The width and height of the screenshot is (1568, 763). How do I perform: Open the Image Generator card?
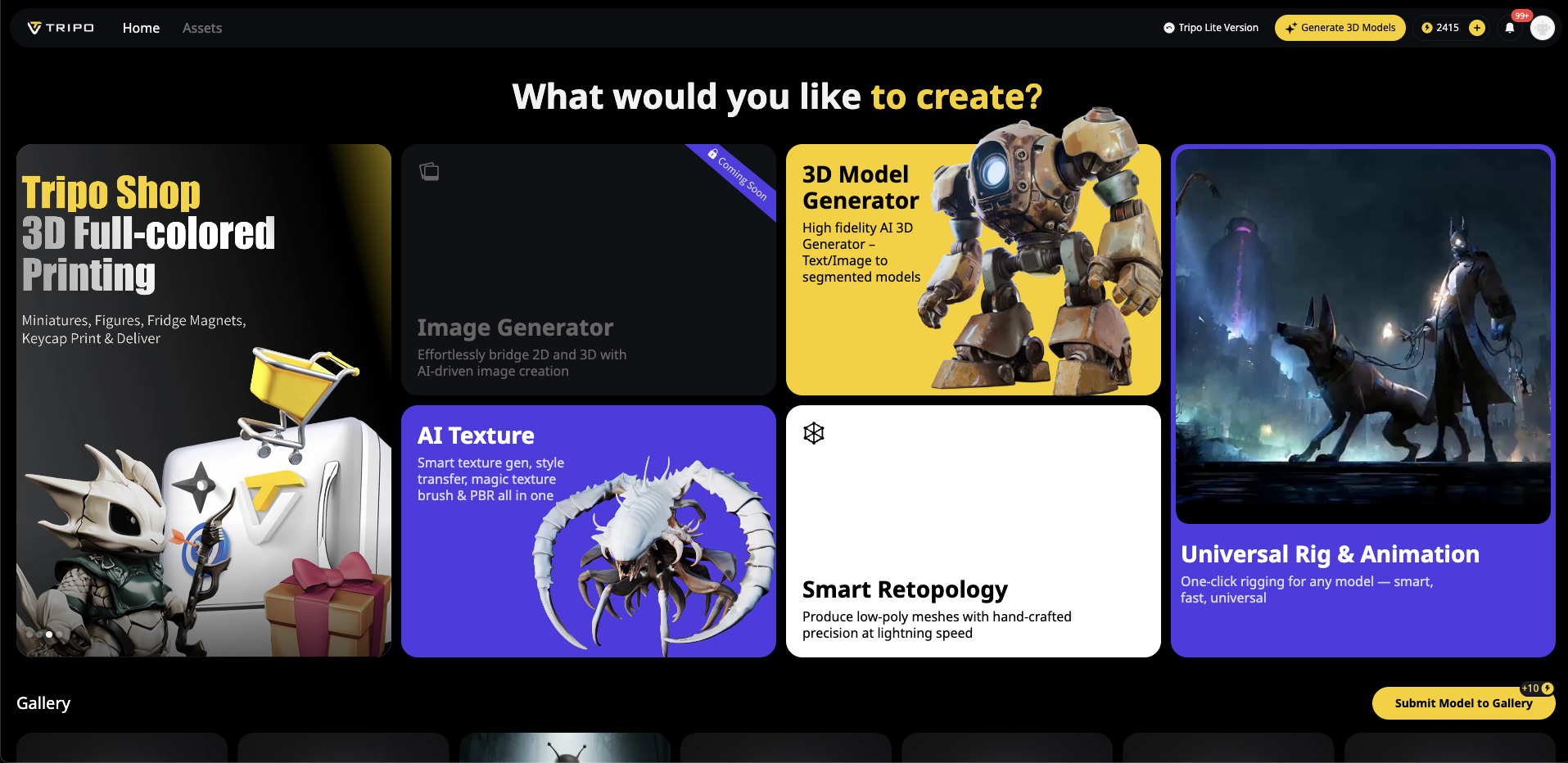588,270
